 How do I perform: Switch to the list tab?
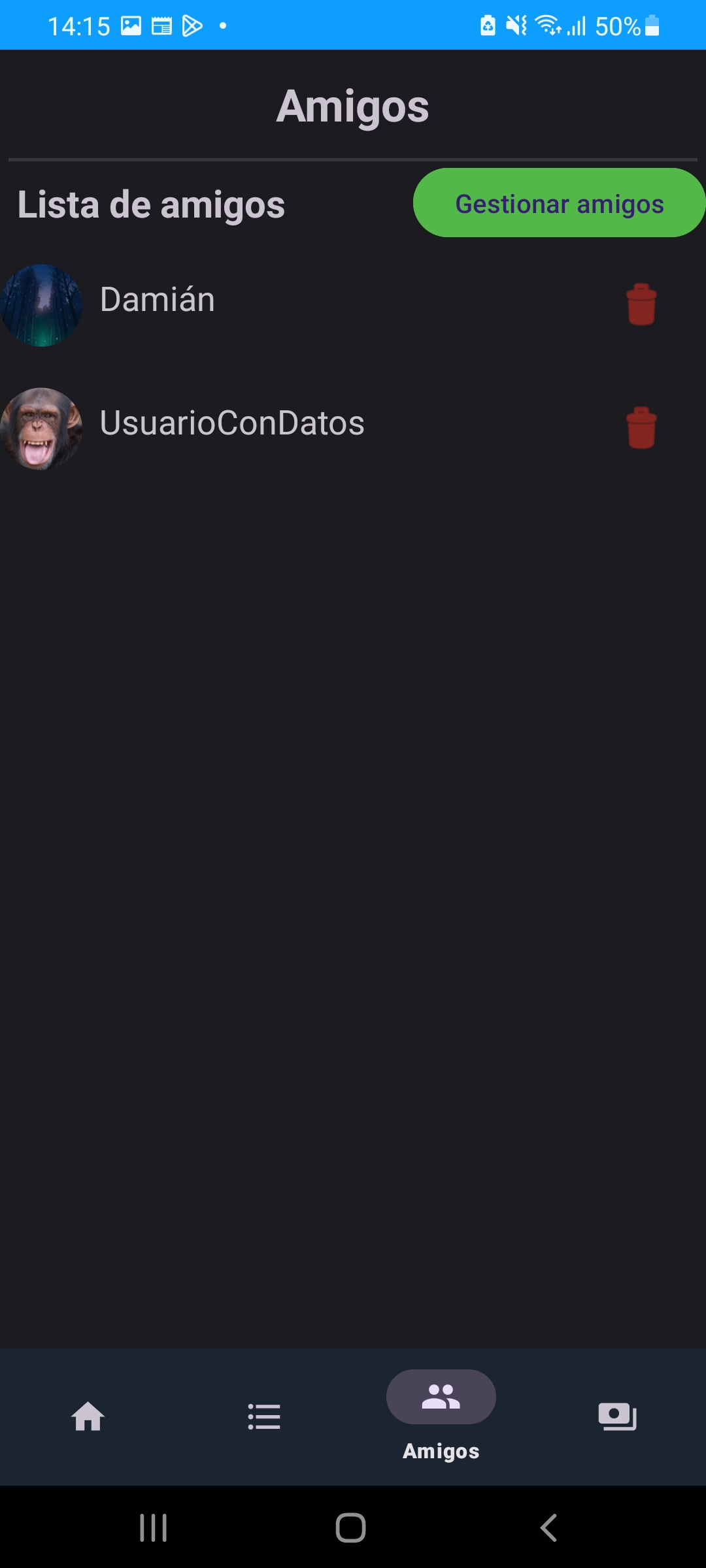(x=264, y=1416)
